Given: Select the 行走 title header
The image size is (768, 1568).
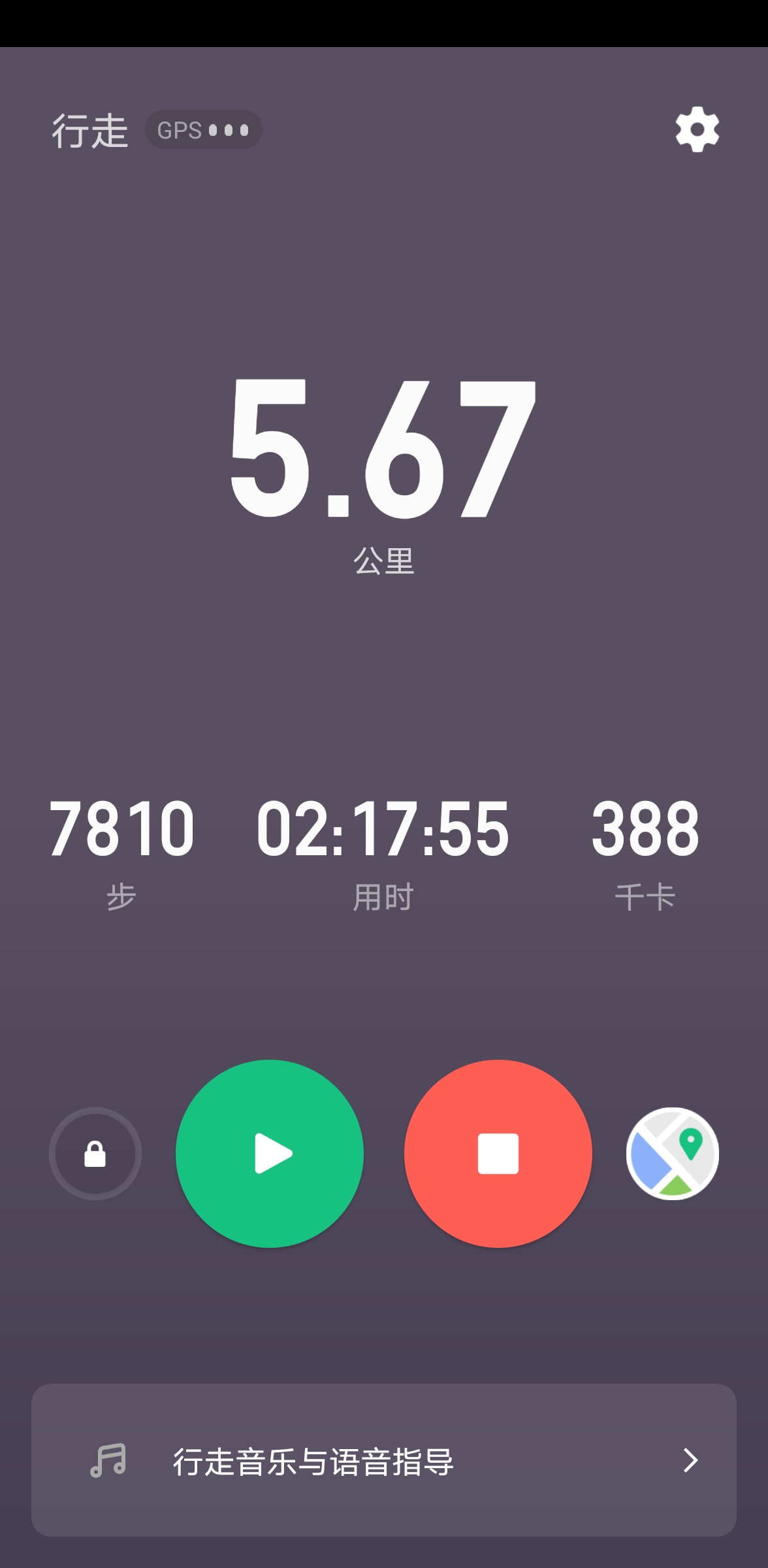Looking at the screenshot, I should pos(90,129).
